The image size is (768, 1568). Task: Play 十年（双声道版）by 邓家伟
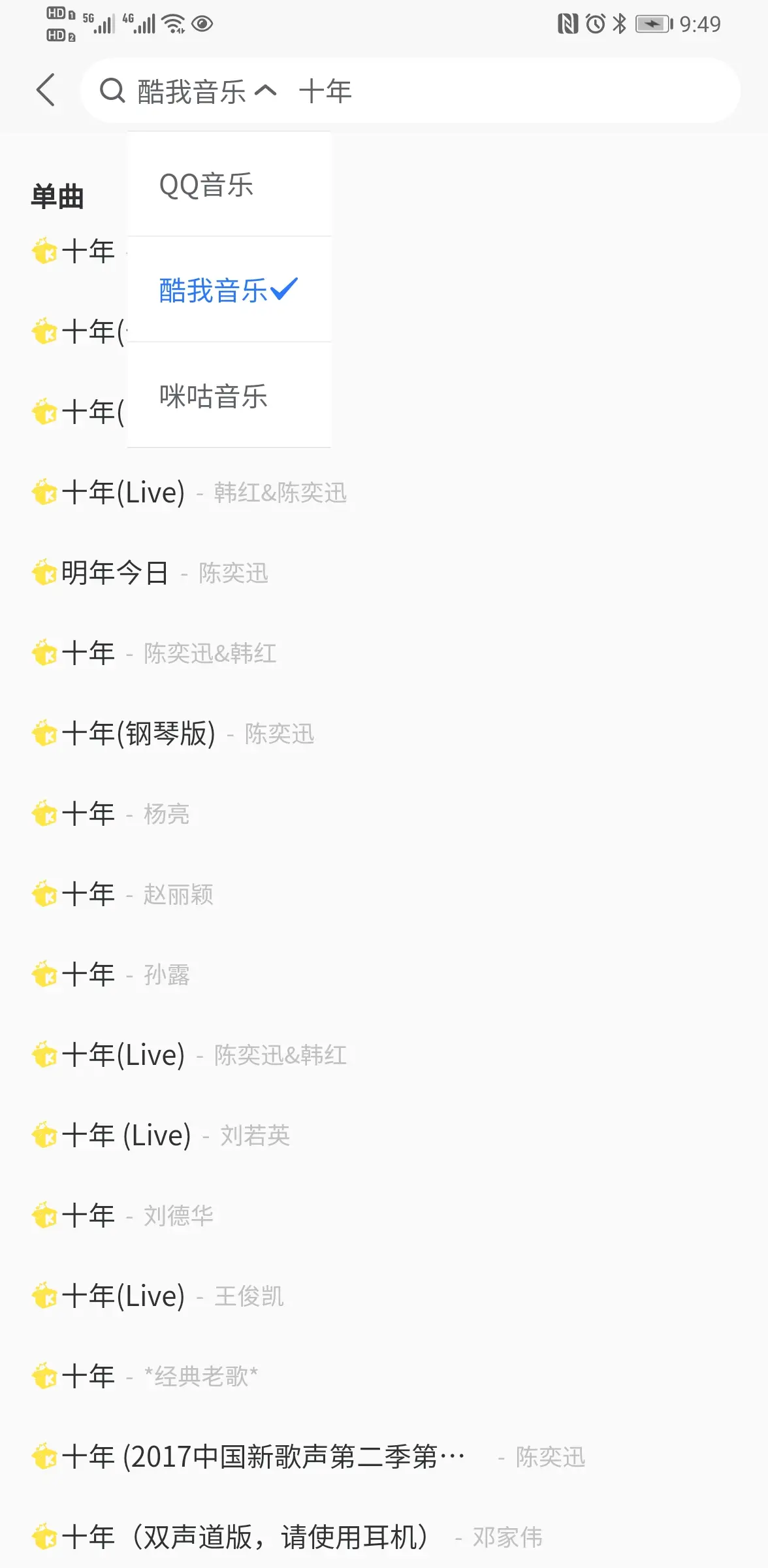point(286,1537)
